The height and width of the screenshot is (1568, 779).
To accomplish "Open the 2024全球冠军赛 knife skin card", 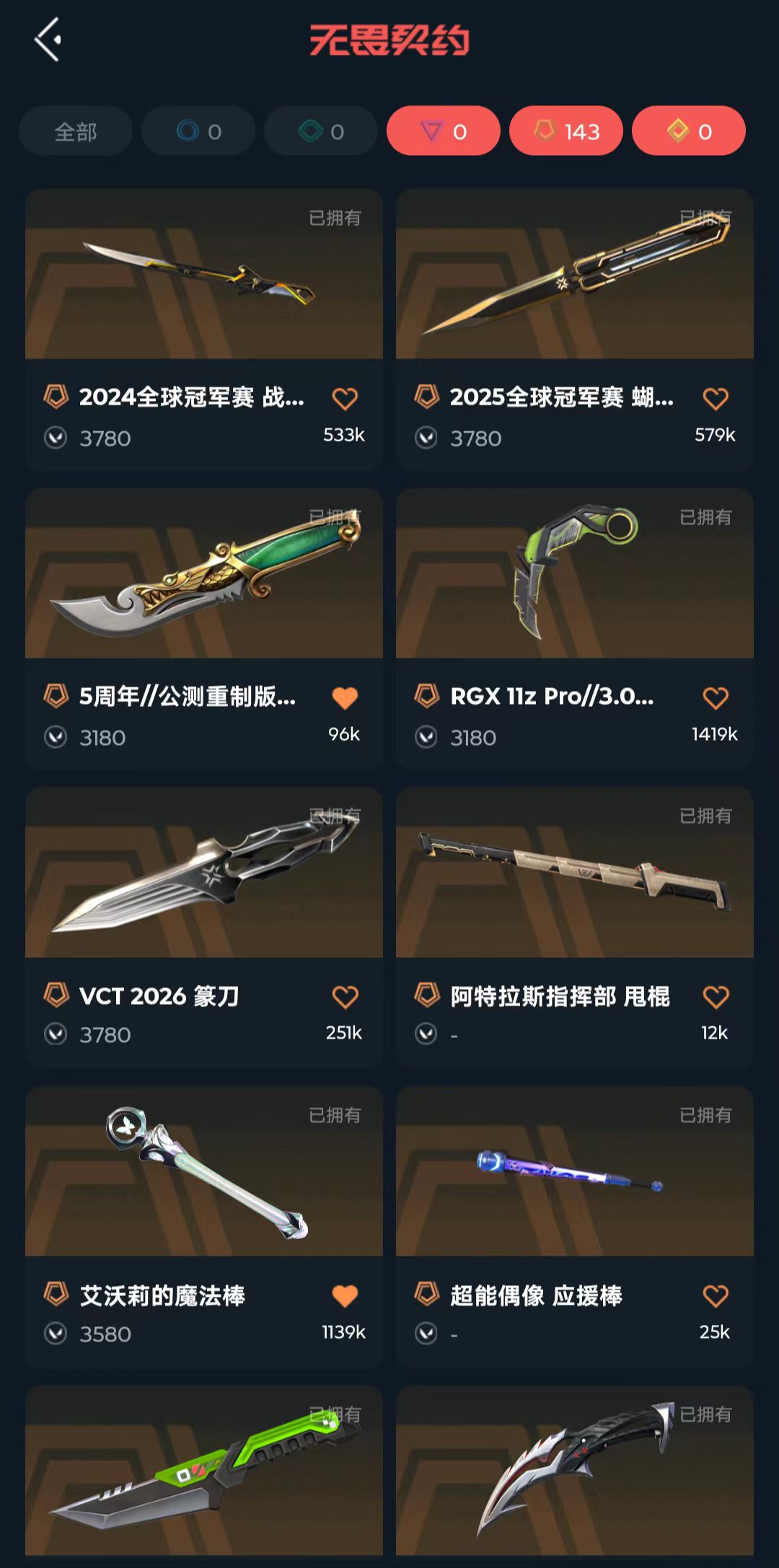I will 204,274.
